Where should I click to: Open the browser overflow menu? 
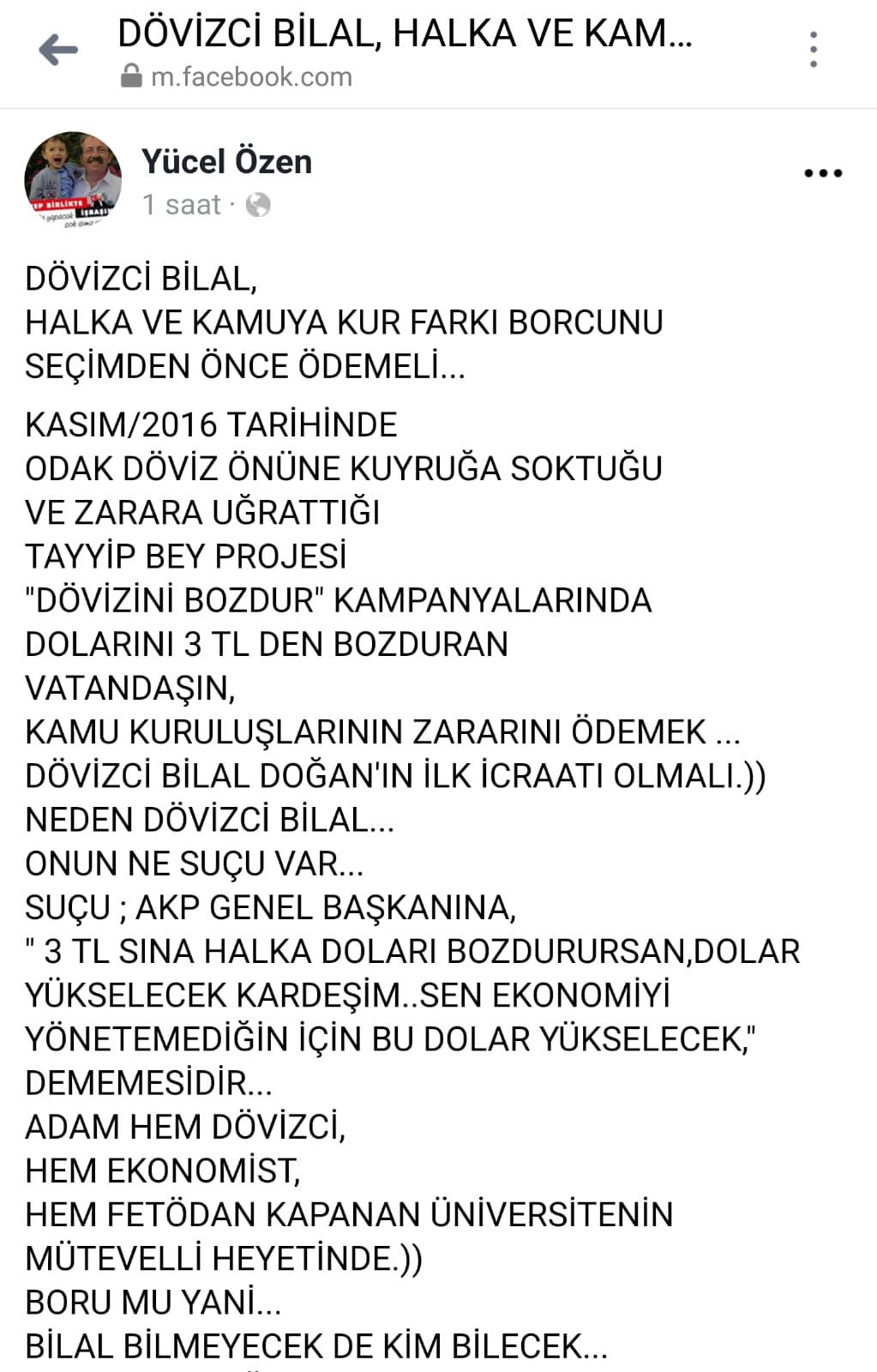coord(813,50)
